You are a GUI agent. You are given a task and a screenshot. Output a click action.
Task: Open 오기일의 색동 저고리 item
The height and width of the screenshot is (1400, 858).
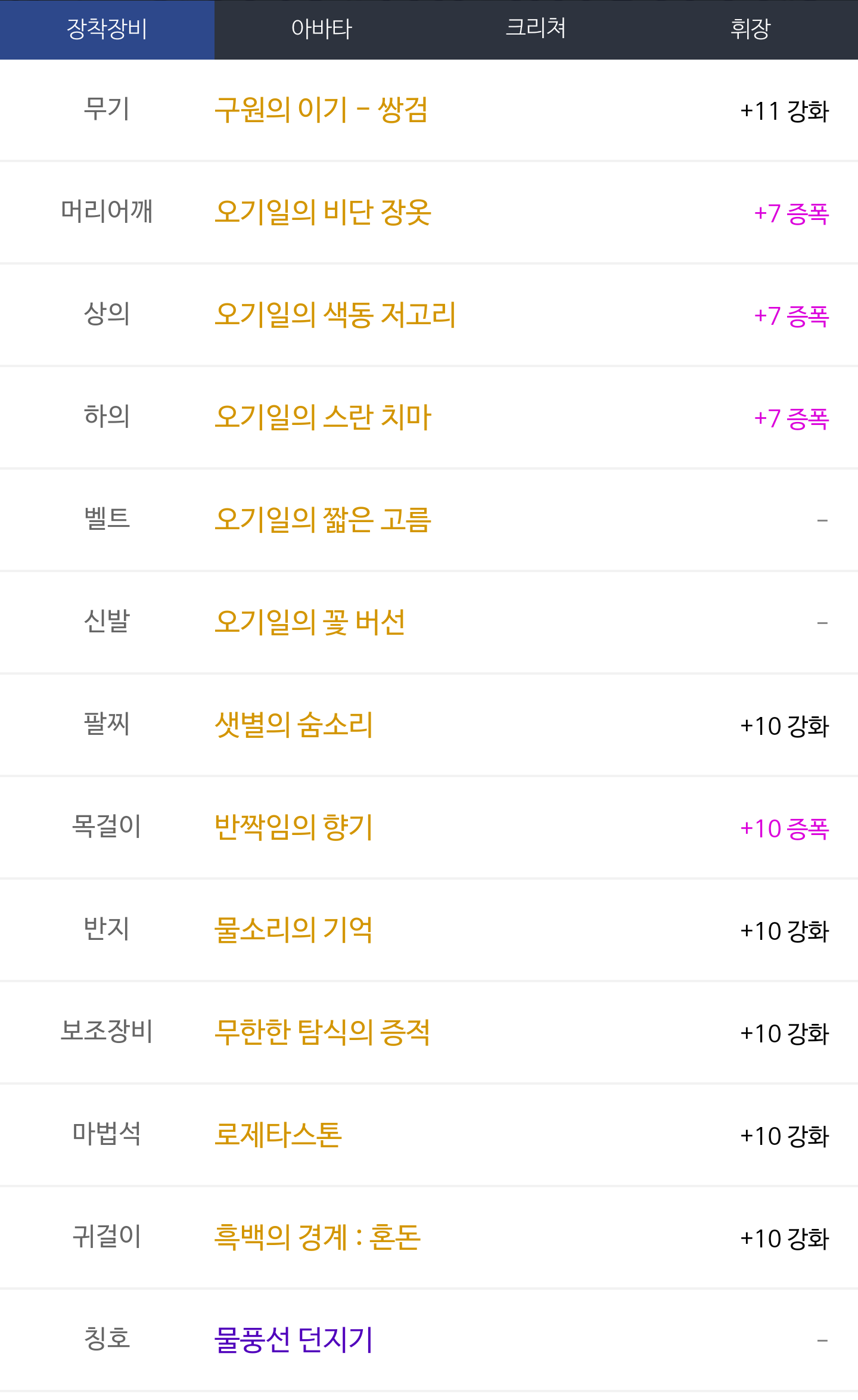[335, 315]
